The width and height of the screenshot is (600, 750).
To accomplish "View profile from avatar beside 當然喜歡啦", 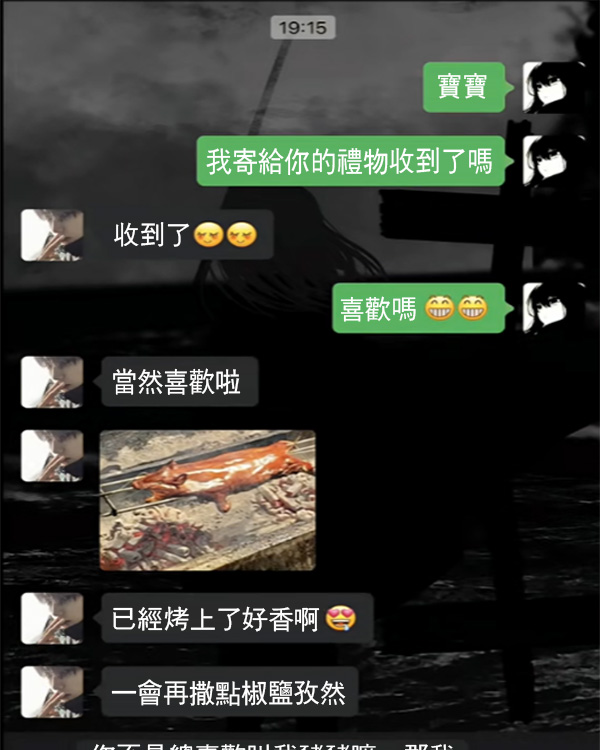I will [x=52, y=382].
